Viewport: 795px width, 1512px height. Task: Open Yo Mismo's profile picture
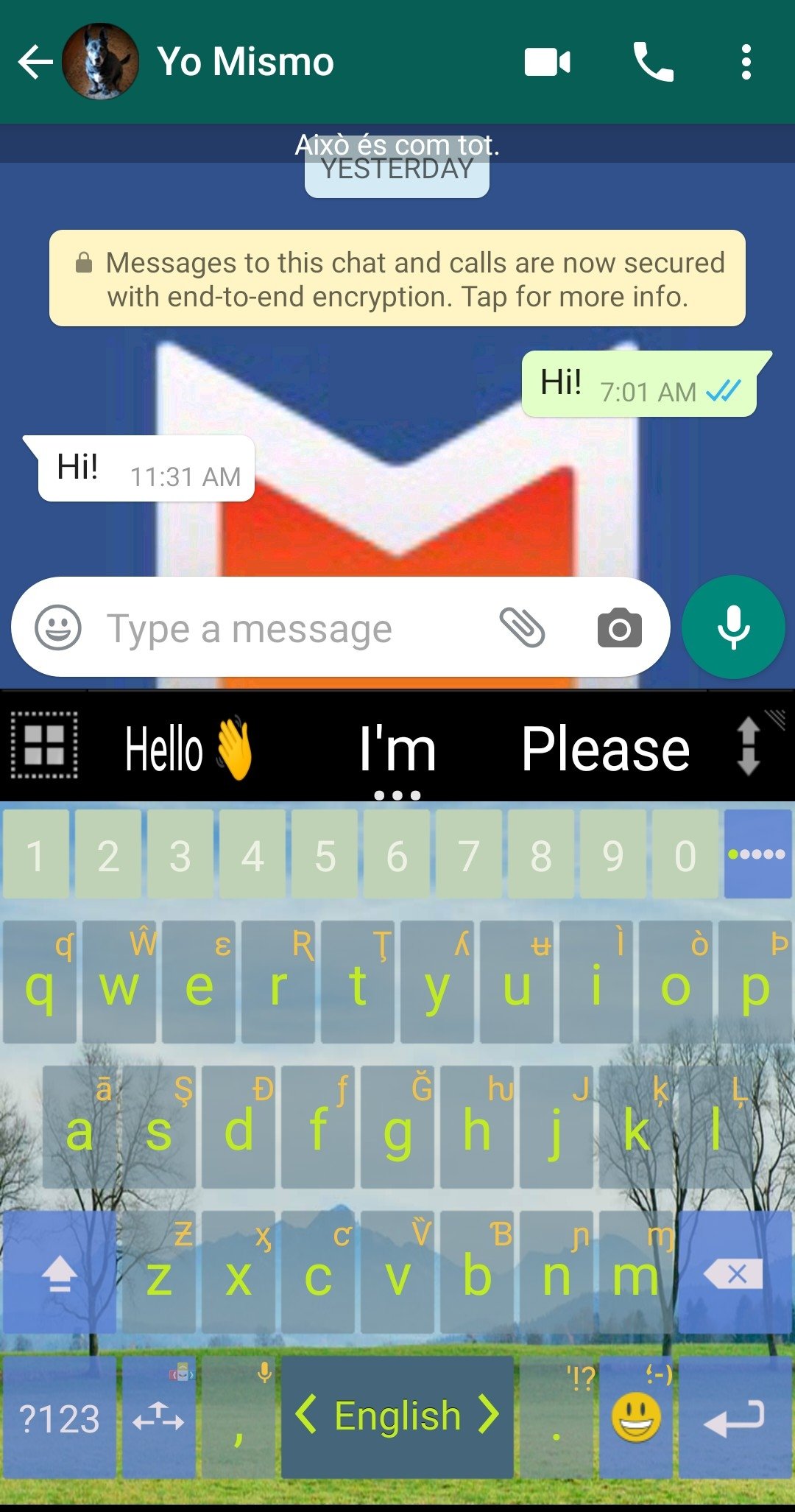pyautogui.click(x=100, y=62)
